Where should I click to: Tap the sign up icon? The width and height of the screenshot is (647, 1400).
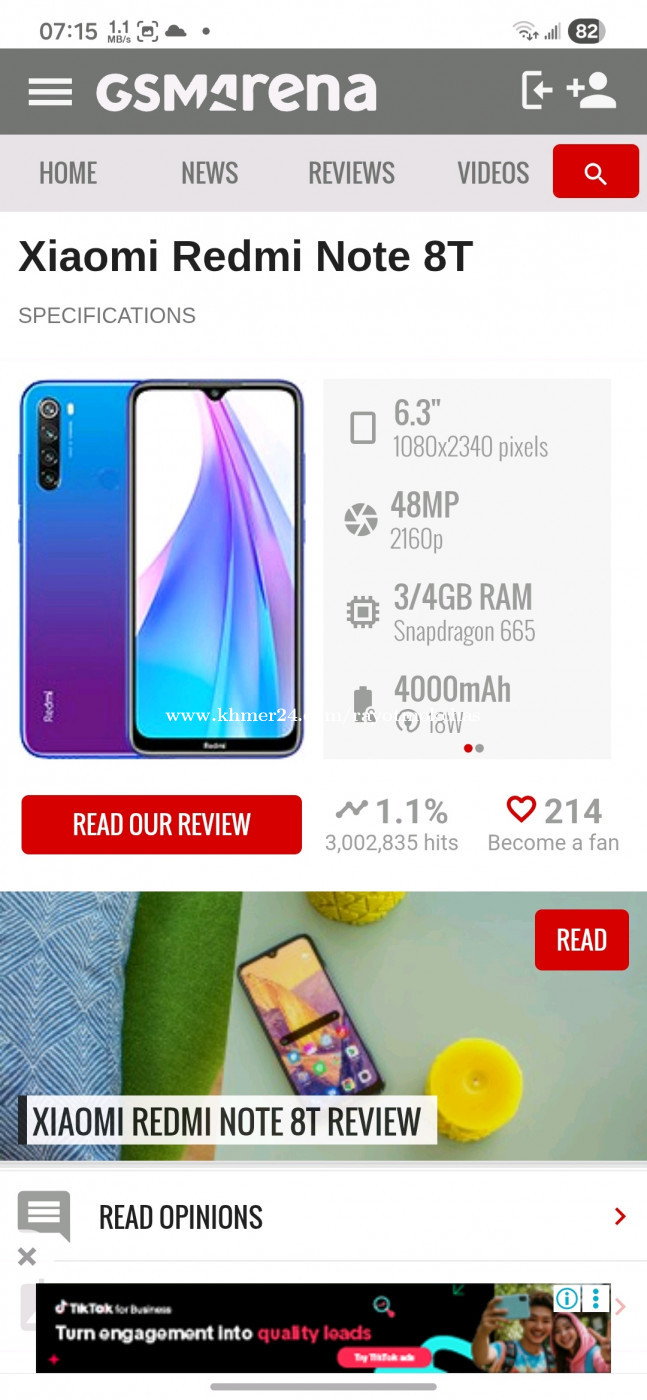click(591, 91)
